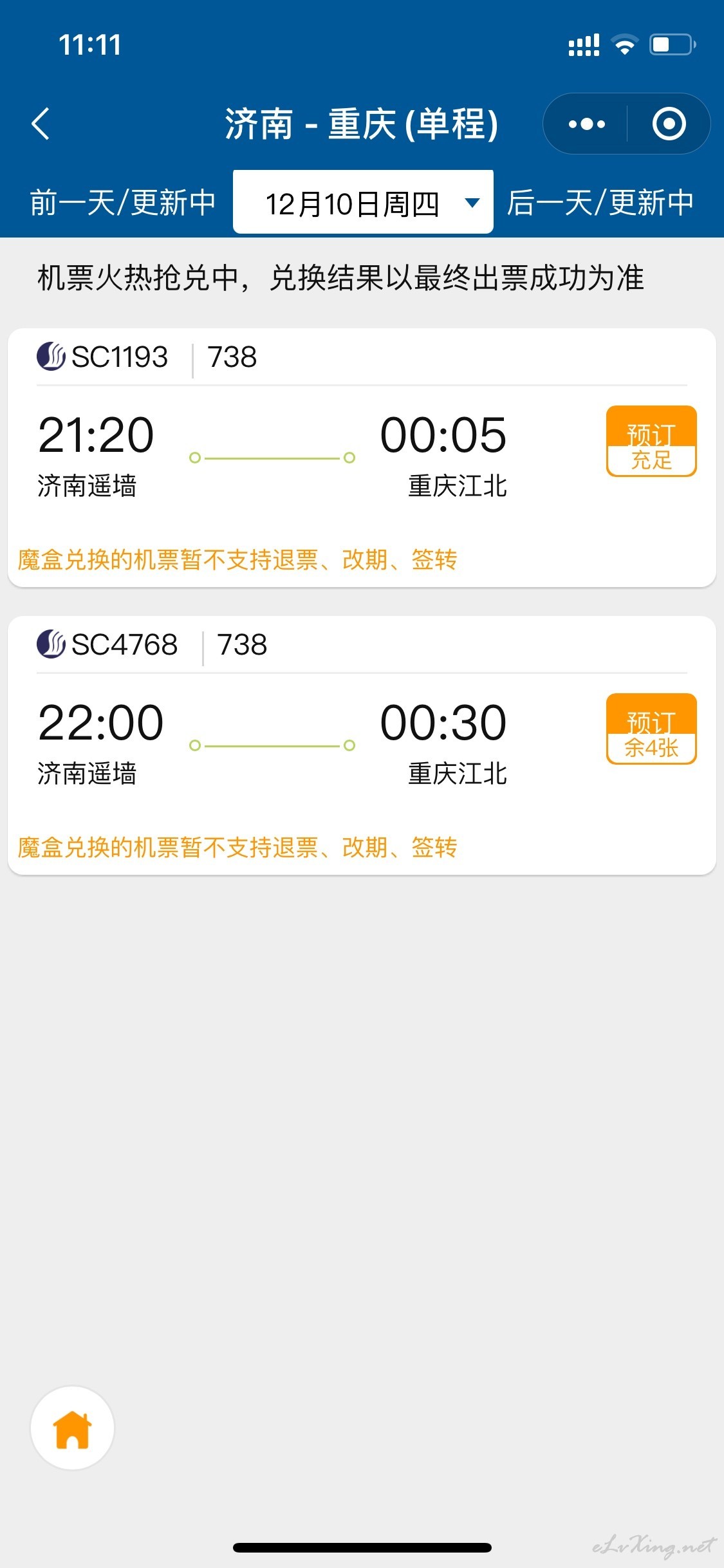Book flight SC1193 with 预订 充足
This screenshot has height=1568, width=724.
(651, 442)
